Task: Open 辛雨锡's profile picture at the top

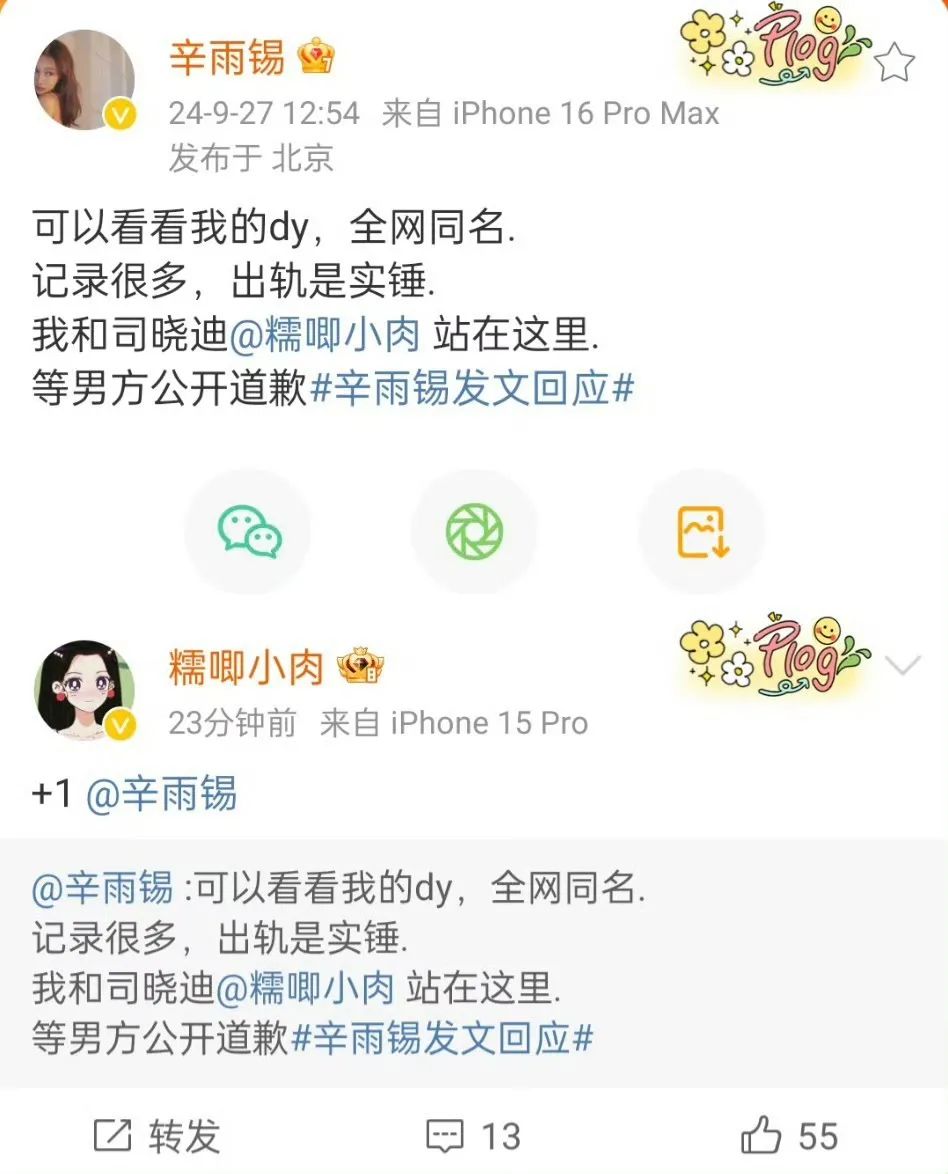Action: (x=85, y=80)
